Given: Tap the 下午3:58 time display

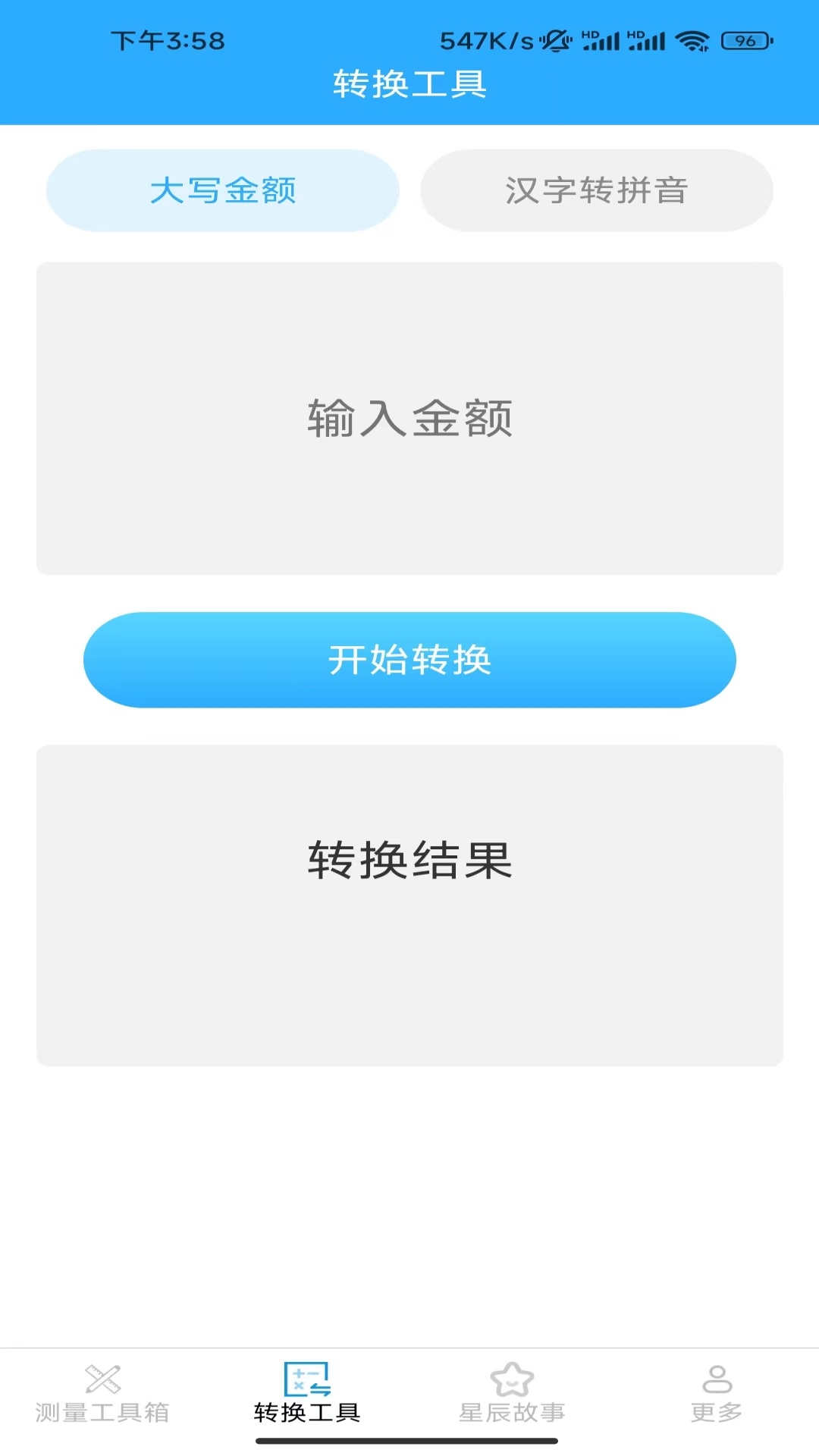Looking at the screenshot, I should 165,40.
